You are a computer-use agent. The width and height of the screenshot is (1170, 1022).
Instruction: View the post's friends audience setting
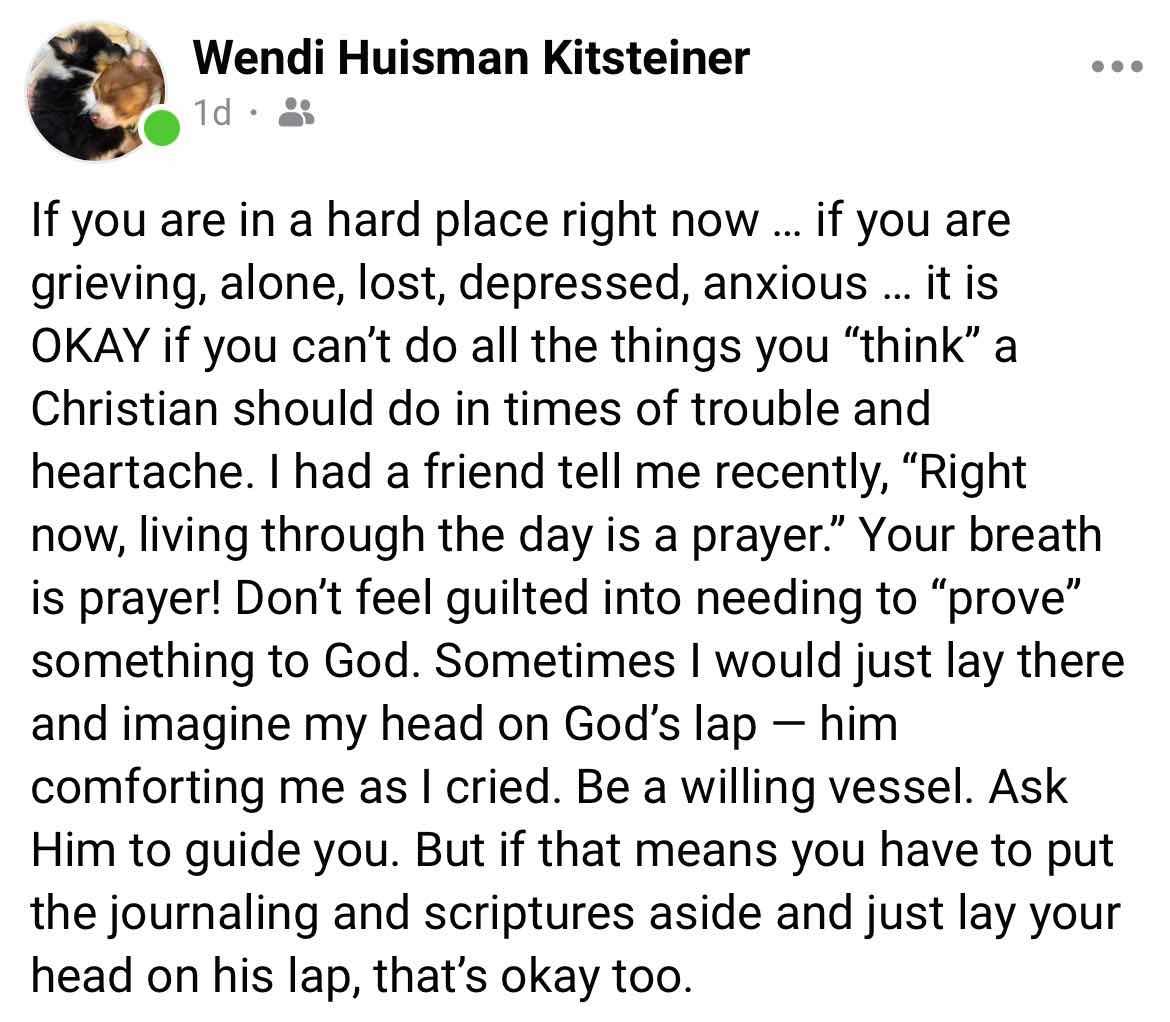tap(296, 113)
